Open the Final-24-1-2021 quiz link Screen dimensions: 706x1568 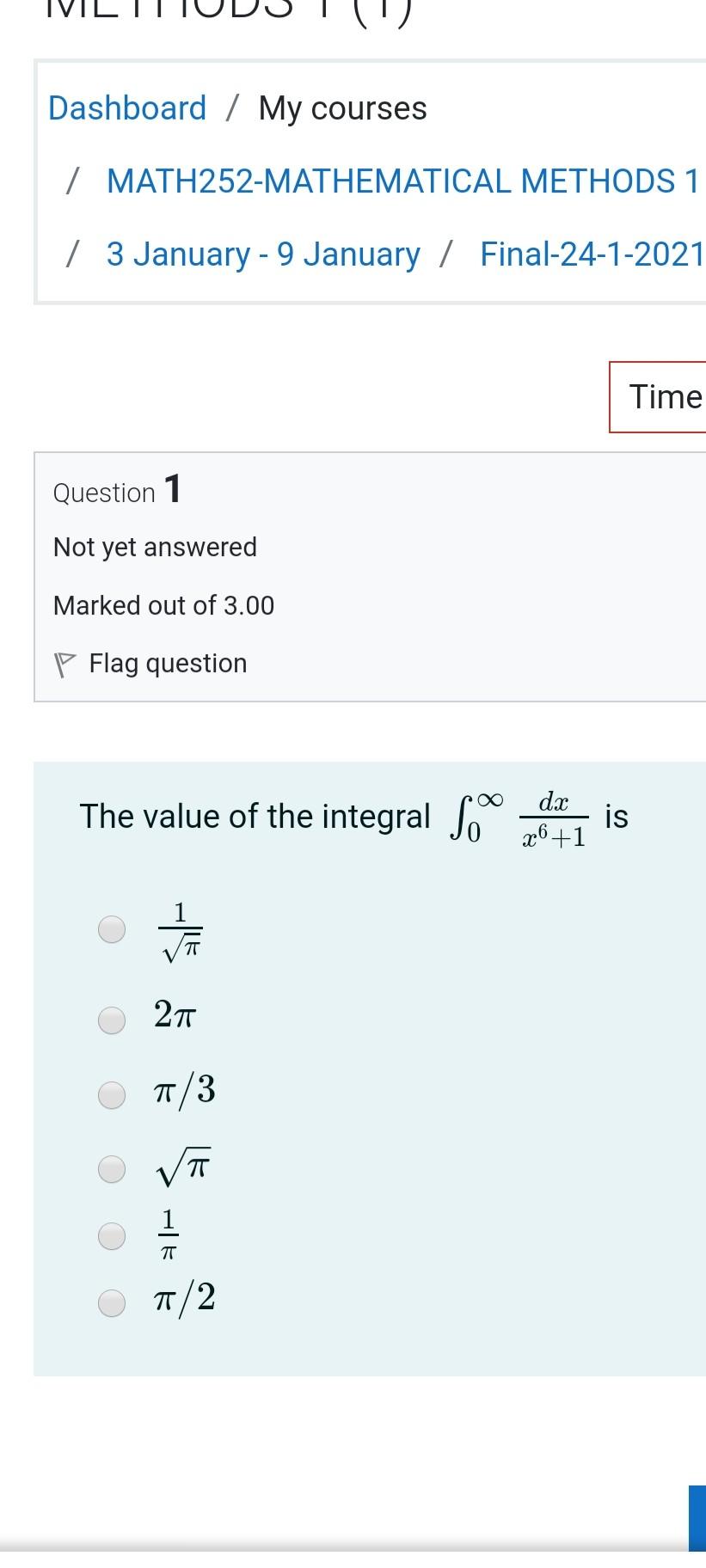point(592,254)
